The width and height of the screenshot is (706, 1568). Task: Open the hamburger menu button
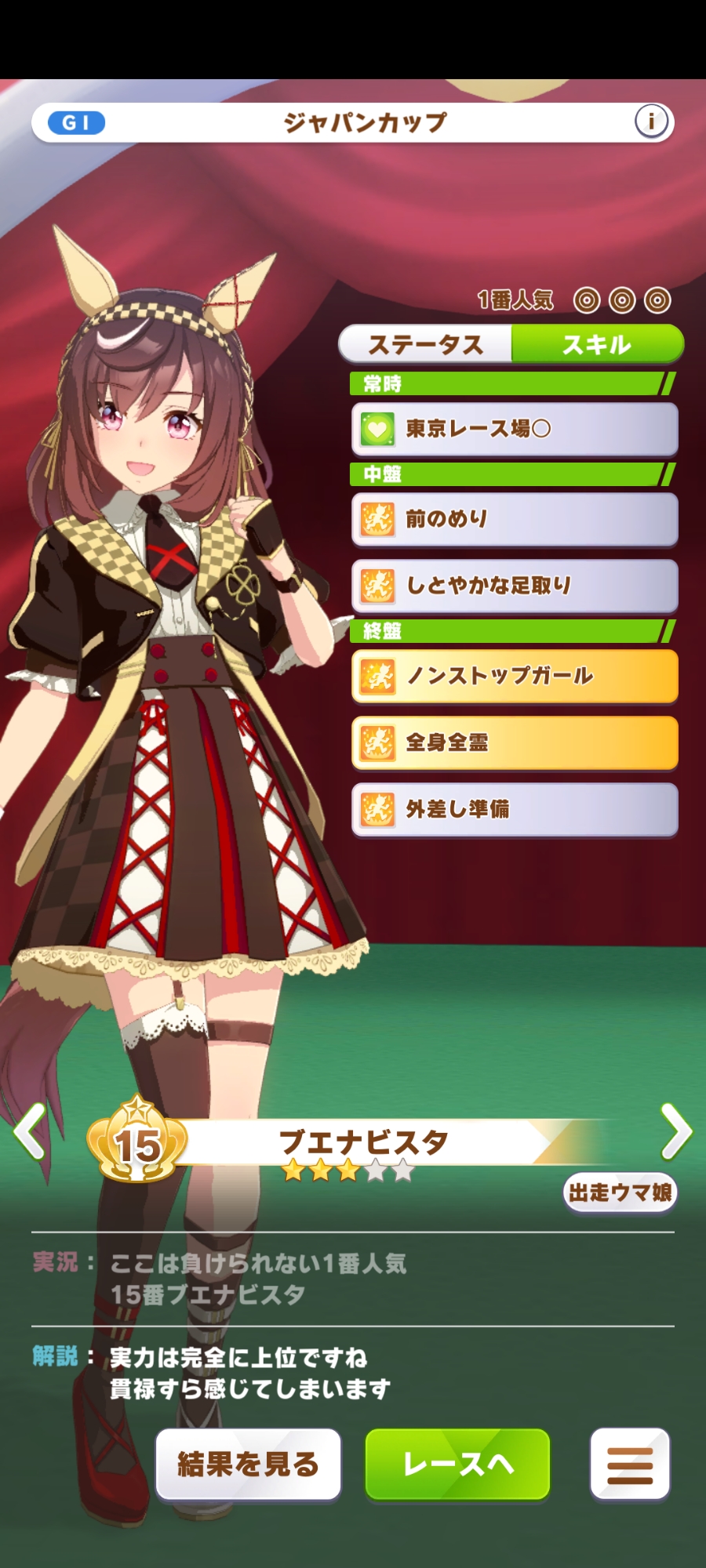[629, 1464]
